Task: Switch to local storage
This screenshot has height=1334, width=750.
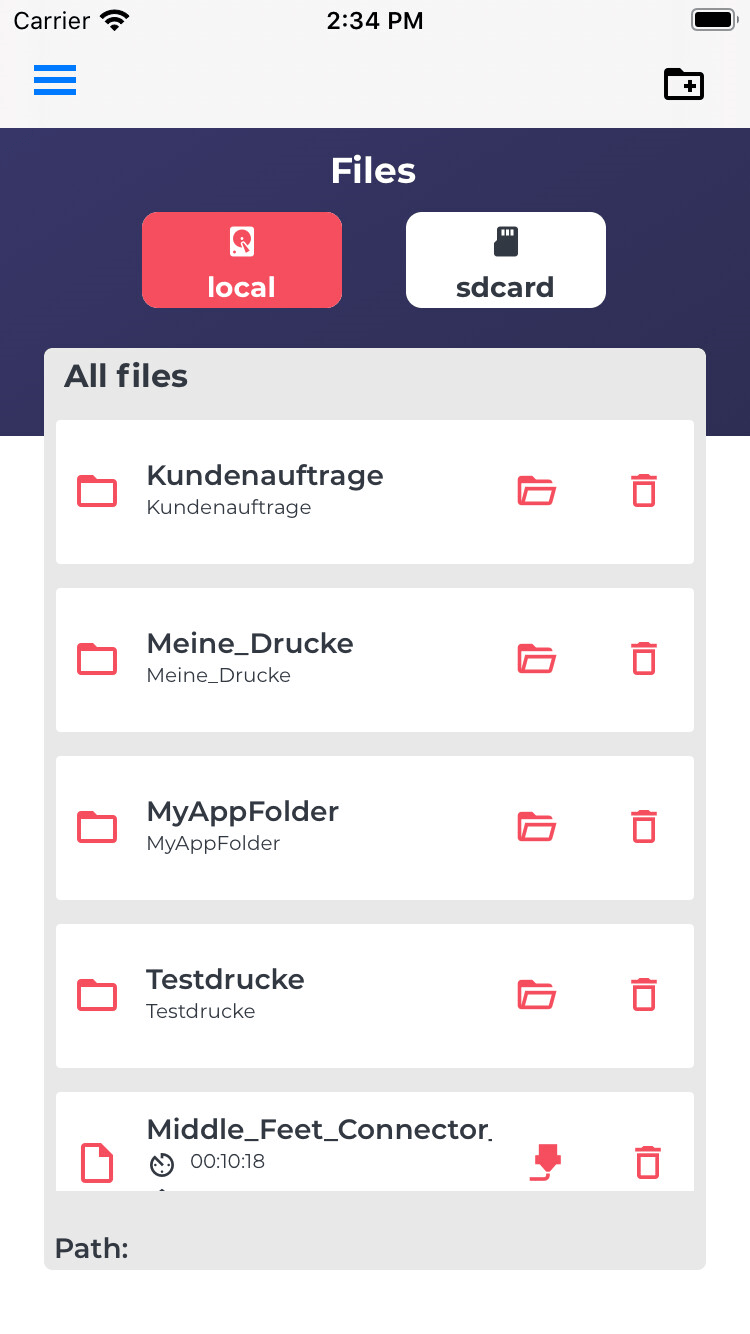Action: [242, 260]
